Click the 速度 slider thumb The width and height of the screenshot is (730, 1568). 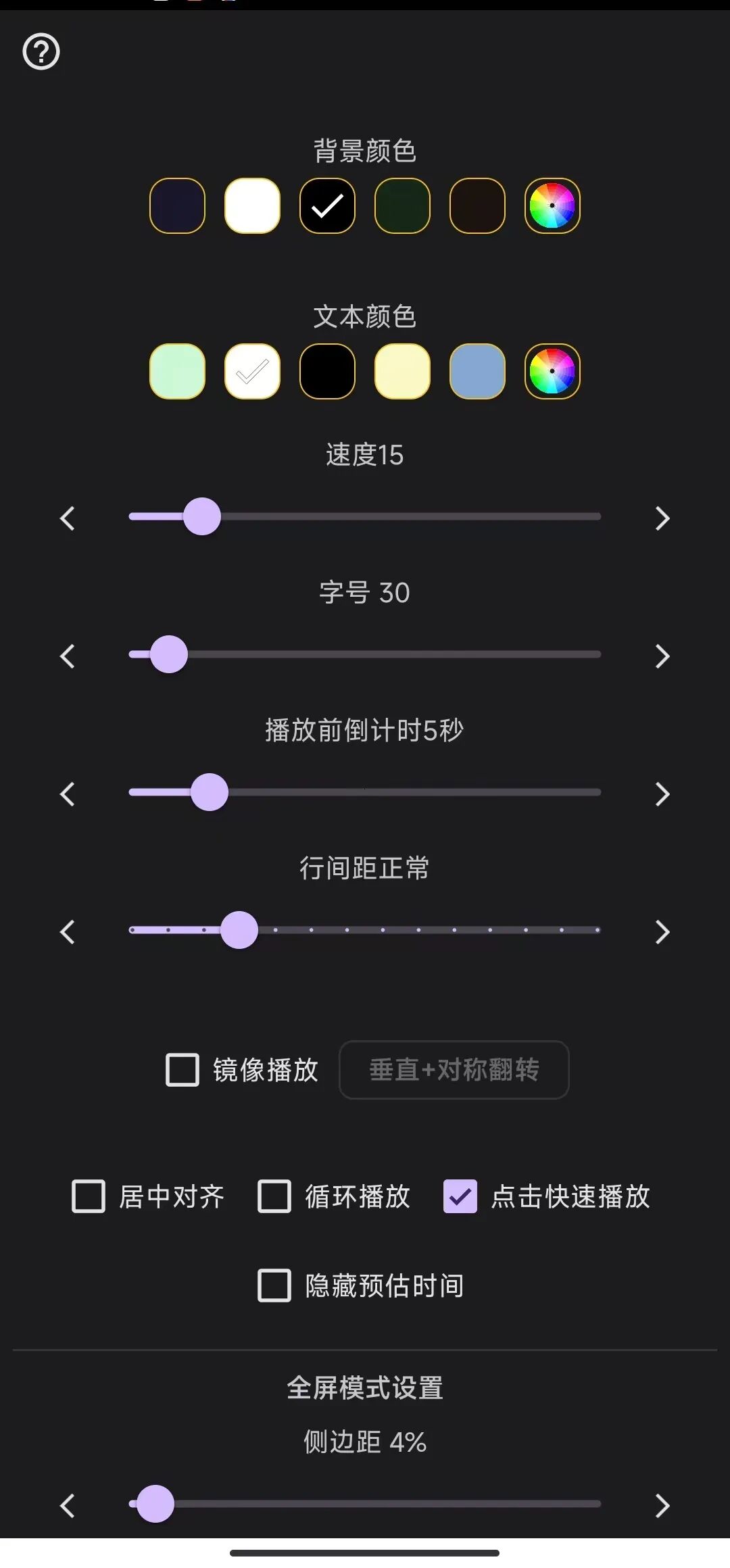pos(202,516)
